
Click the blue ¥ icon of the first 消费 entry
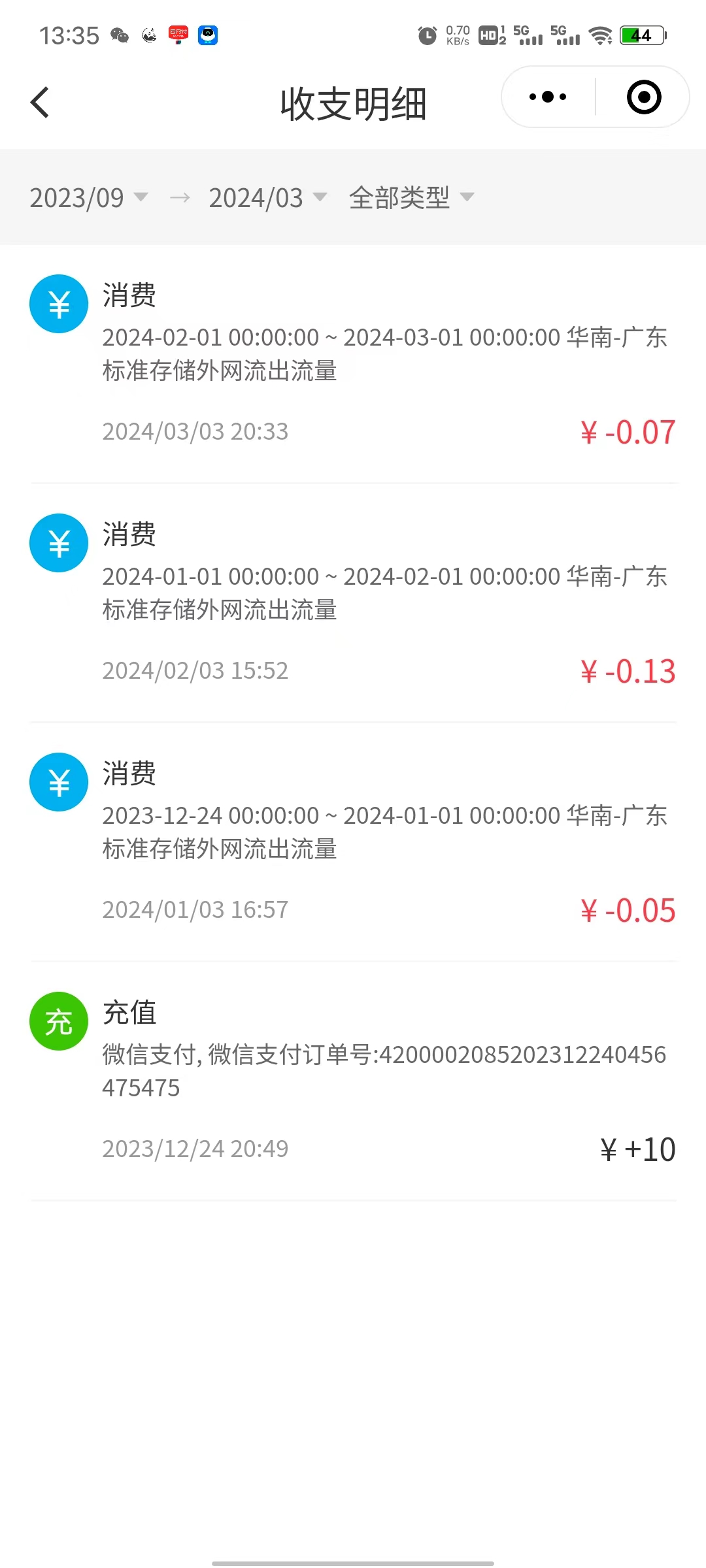pos(58,303)
